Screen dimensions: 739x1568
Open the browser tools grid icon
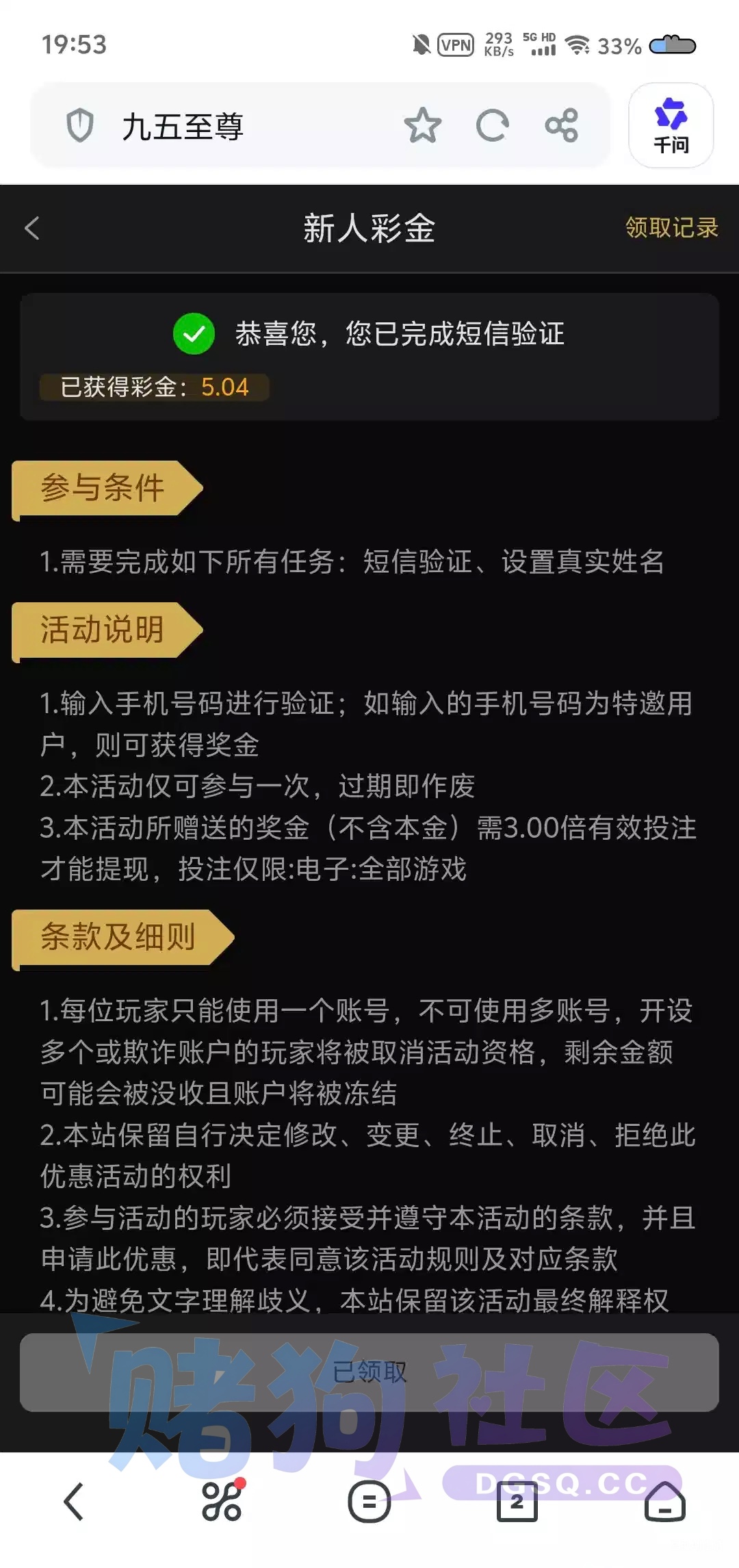[222, 1502]
